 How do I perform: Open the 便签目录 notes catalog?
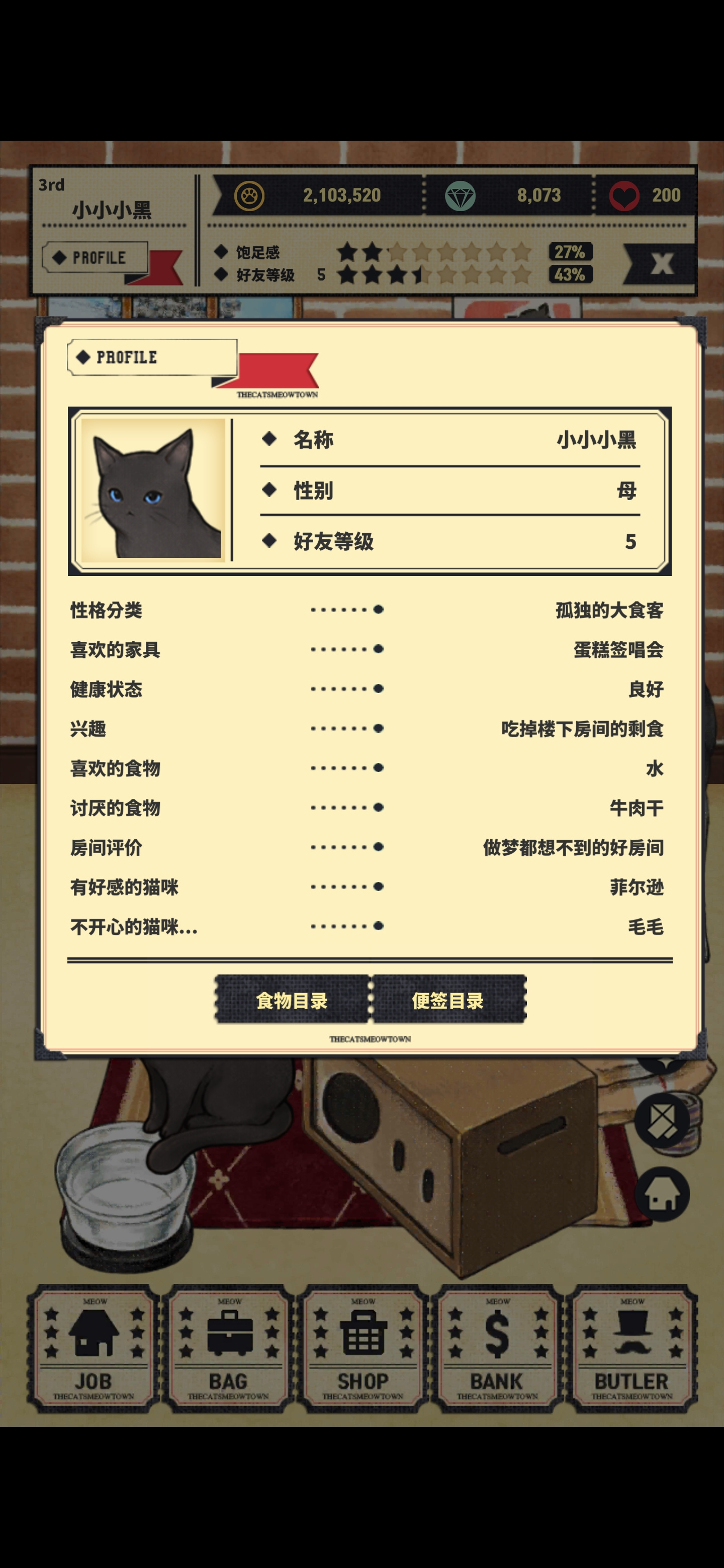(448, 1000)
